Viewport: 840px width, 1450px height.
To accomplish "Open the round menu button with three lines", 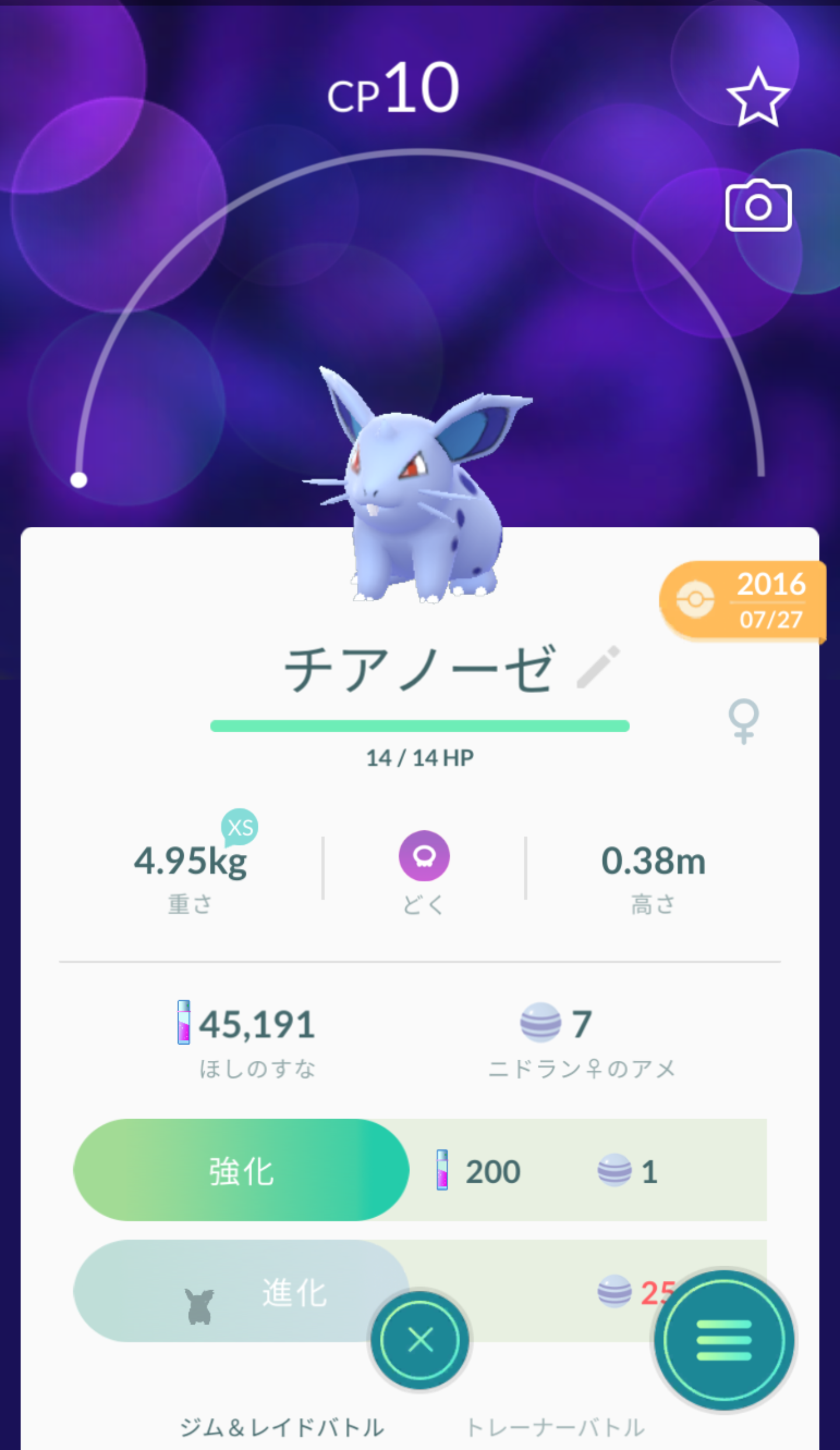I will [723, 1339].
